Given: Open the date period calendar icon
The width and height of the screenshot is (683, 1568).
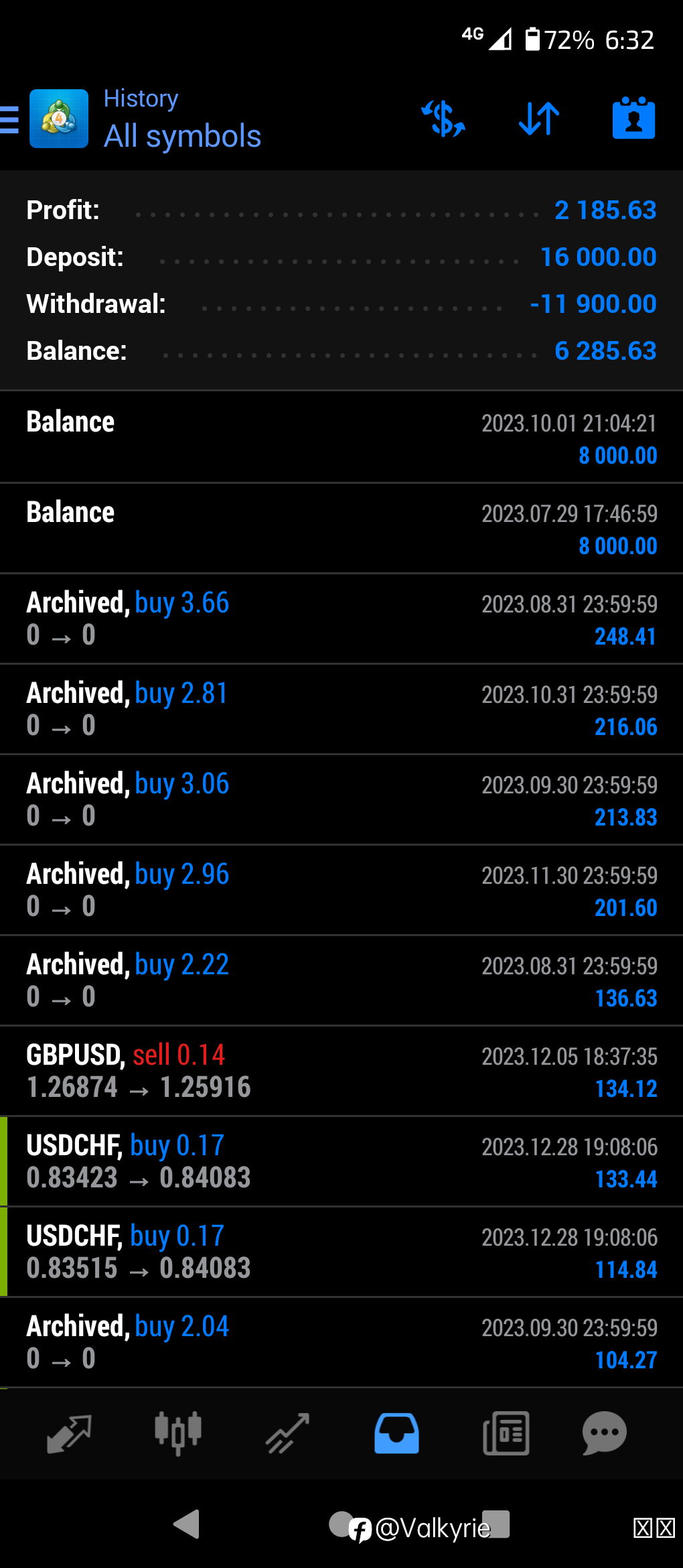Looking at the screenshot, I should point(633,118).
